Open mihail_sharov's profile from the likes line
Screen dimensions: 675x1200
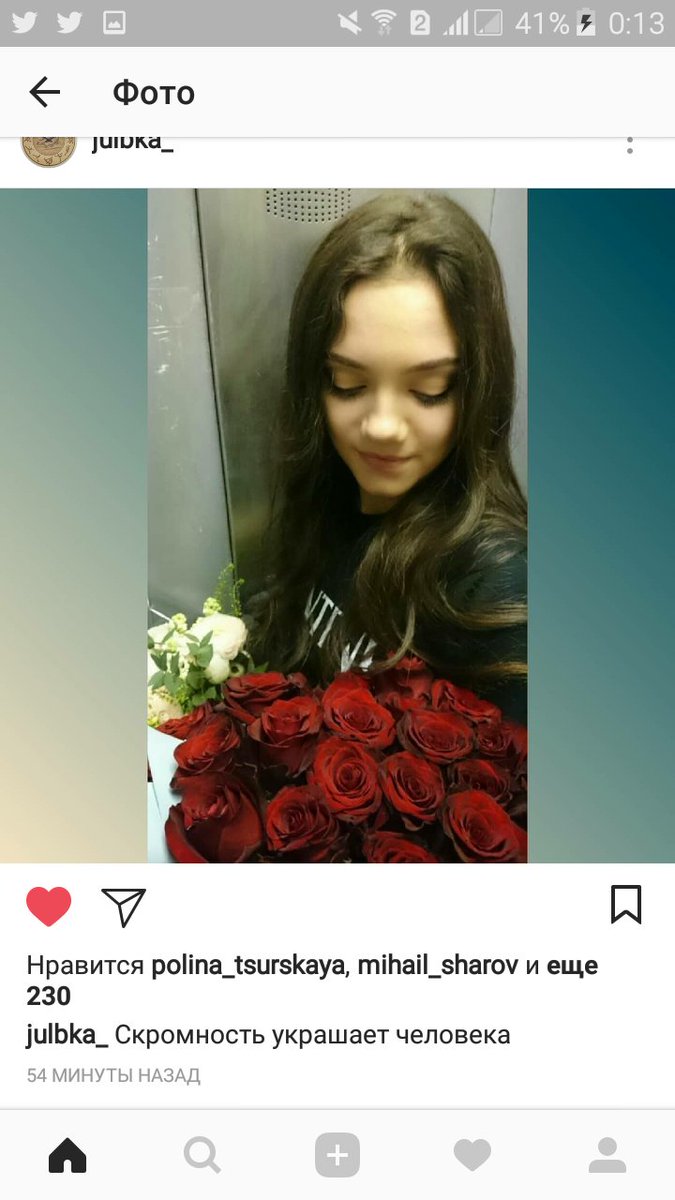[x=438, y=965]
